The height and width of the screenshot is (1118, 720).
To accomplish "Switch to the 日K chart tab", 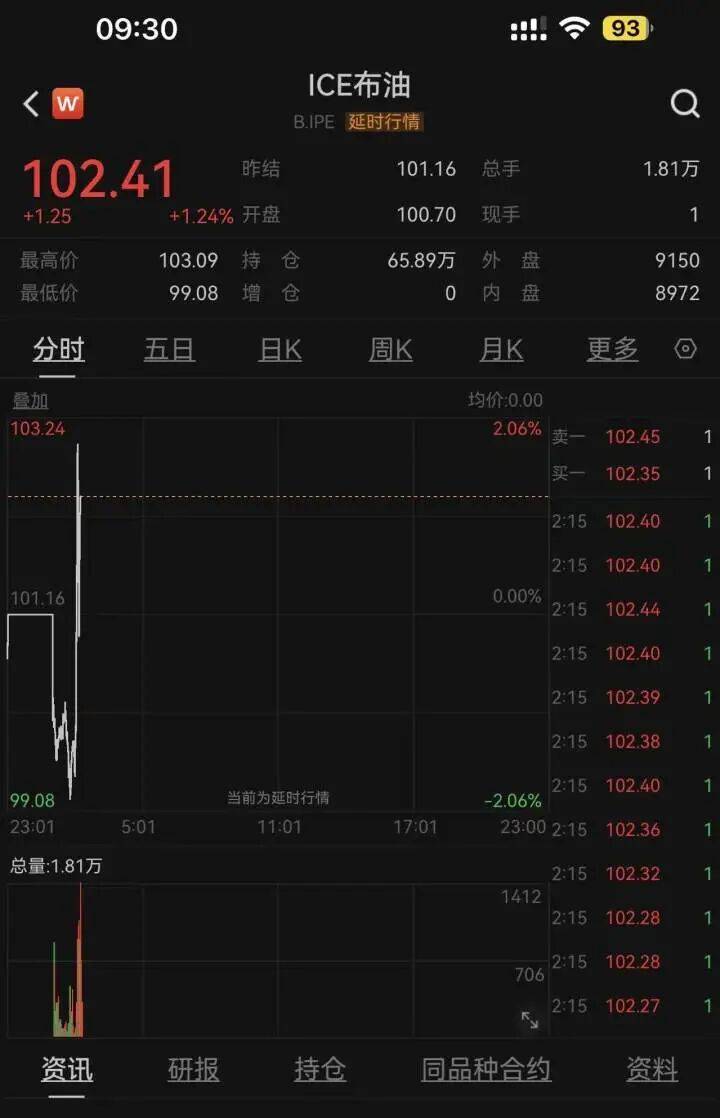I will point(280,349).
